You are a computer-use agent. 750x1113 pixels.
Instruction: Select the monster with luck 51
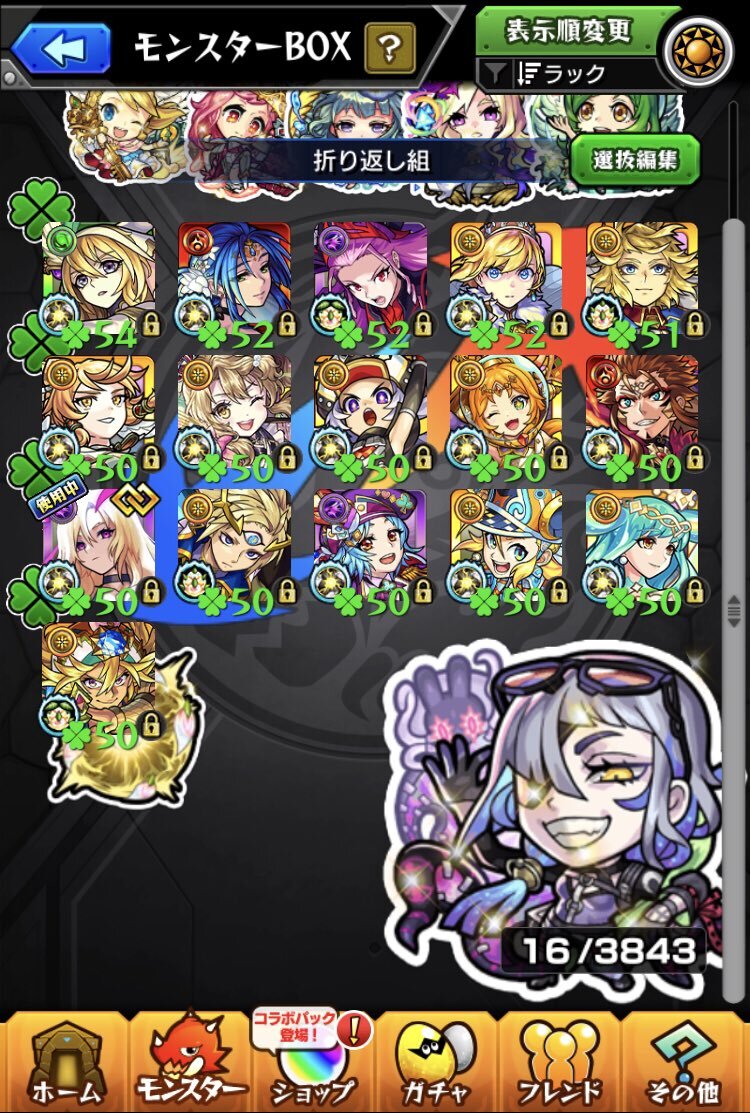(x=642, y=280)
